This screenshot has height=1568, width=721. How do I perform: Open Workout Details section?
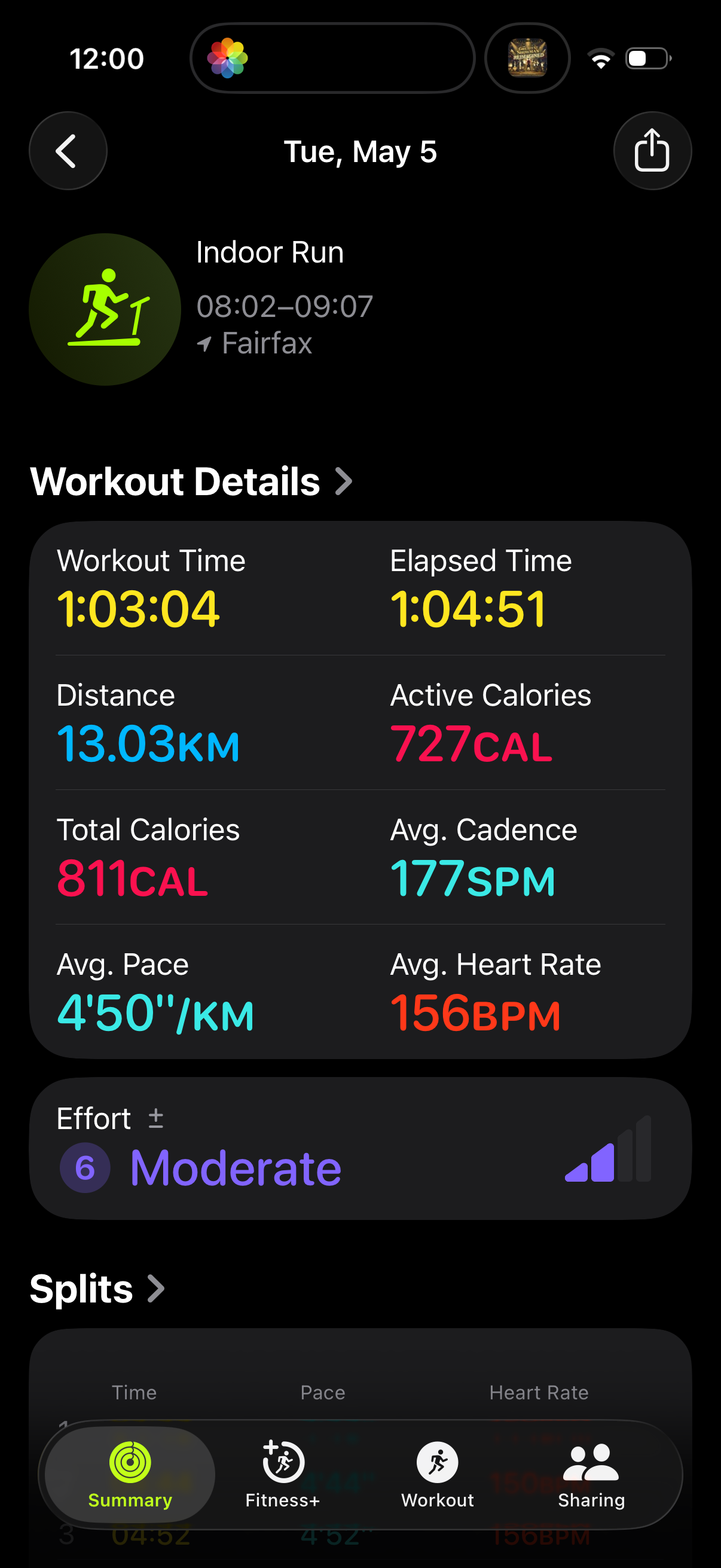point(191,481)
